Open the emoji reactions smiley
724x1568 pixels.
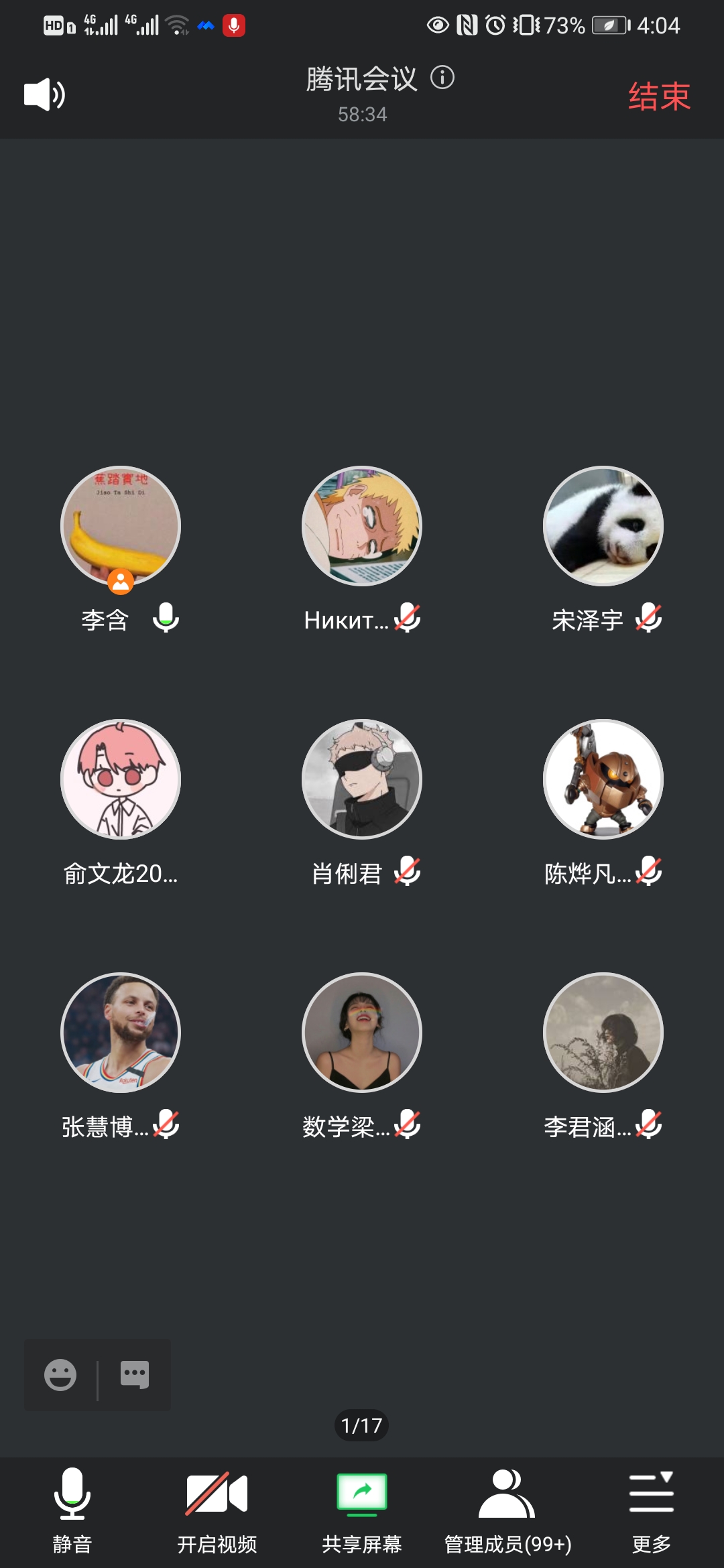pyautogui.click(x=60, y=1375)
